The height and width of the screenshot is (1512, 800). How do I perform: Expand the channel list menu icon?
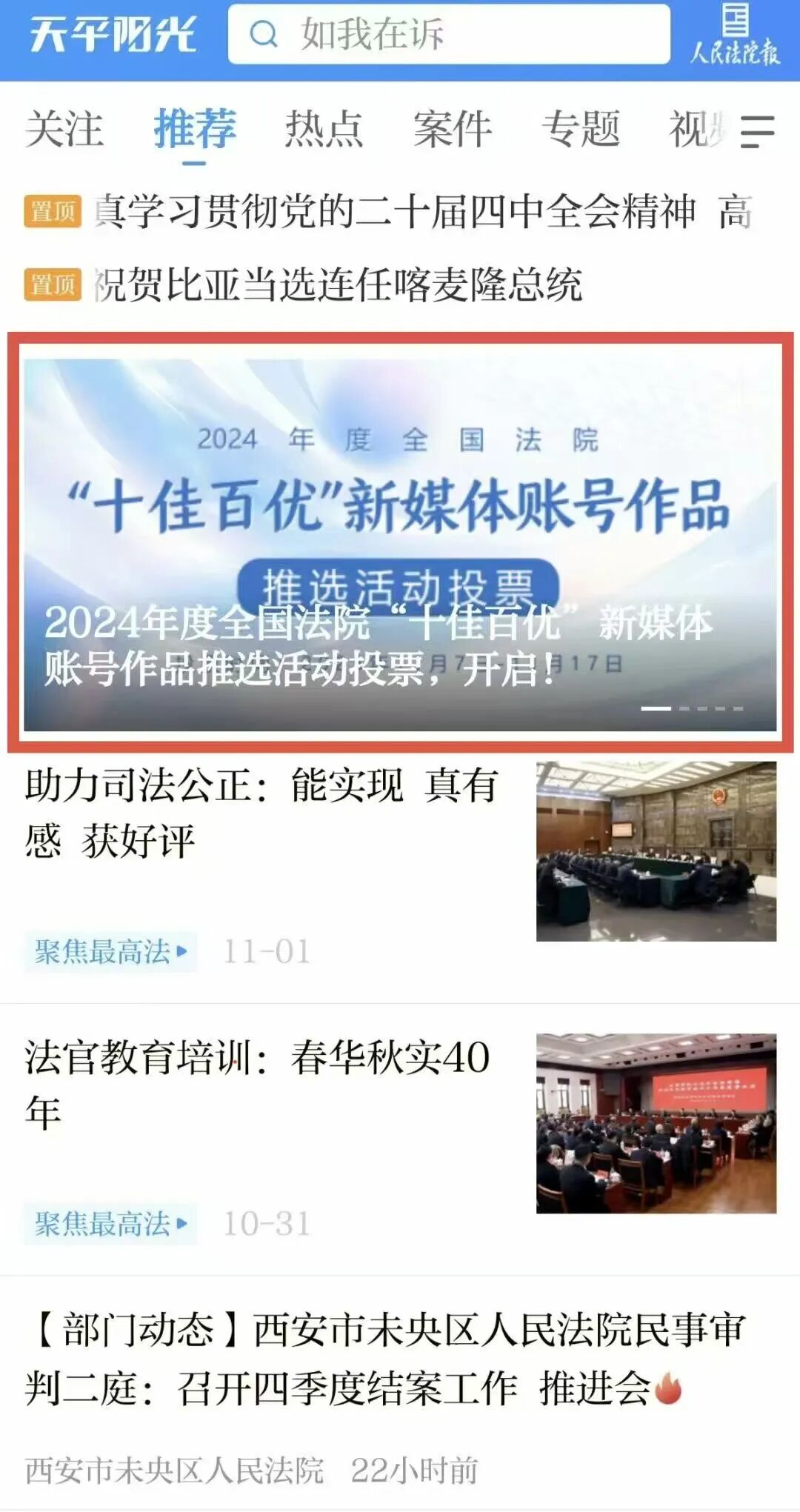(757, 130)
